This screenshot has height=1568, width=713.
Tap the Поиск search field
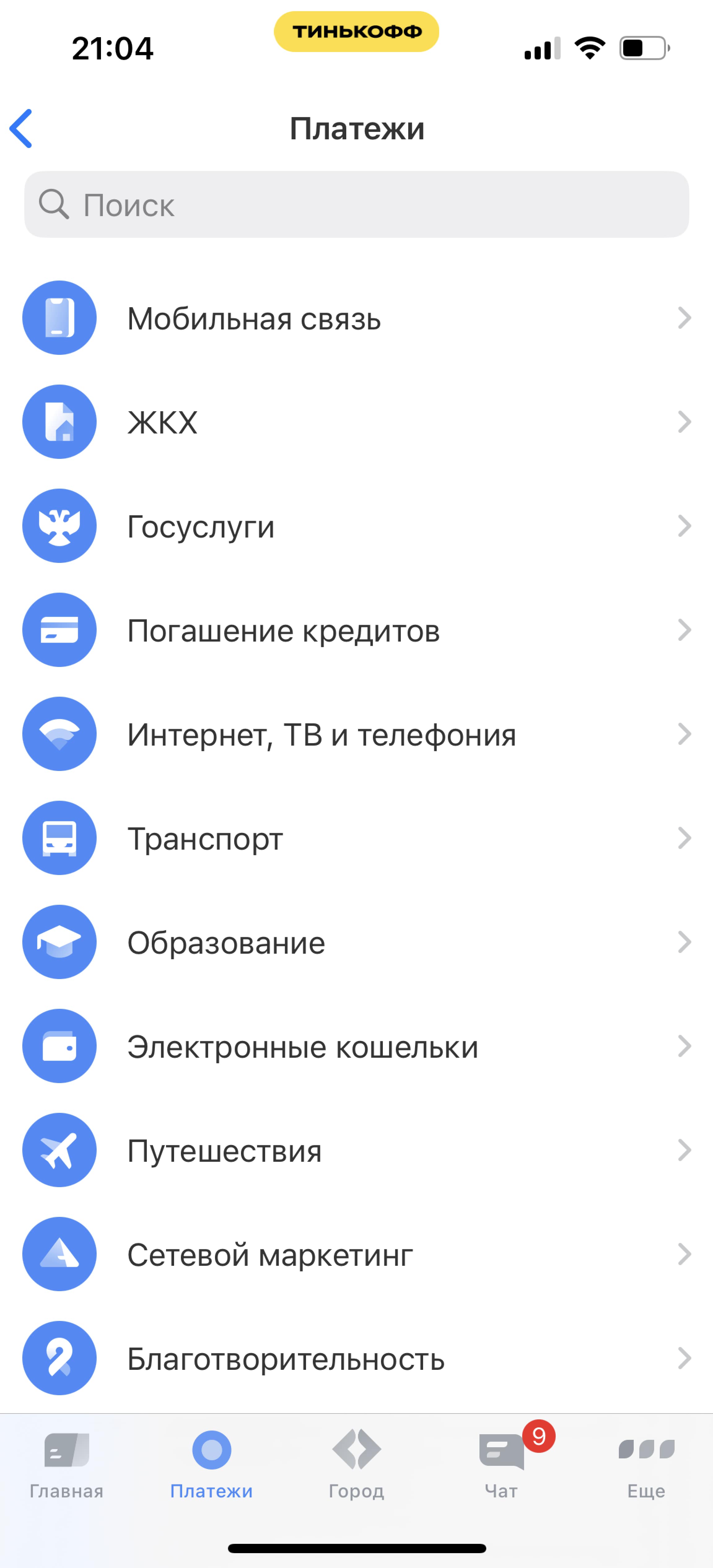(356, 205)
